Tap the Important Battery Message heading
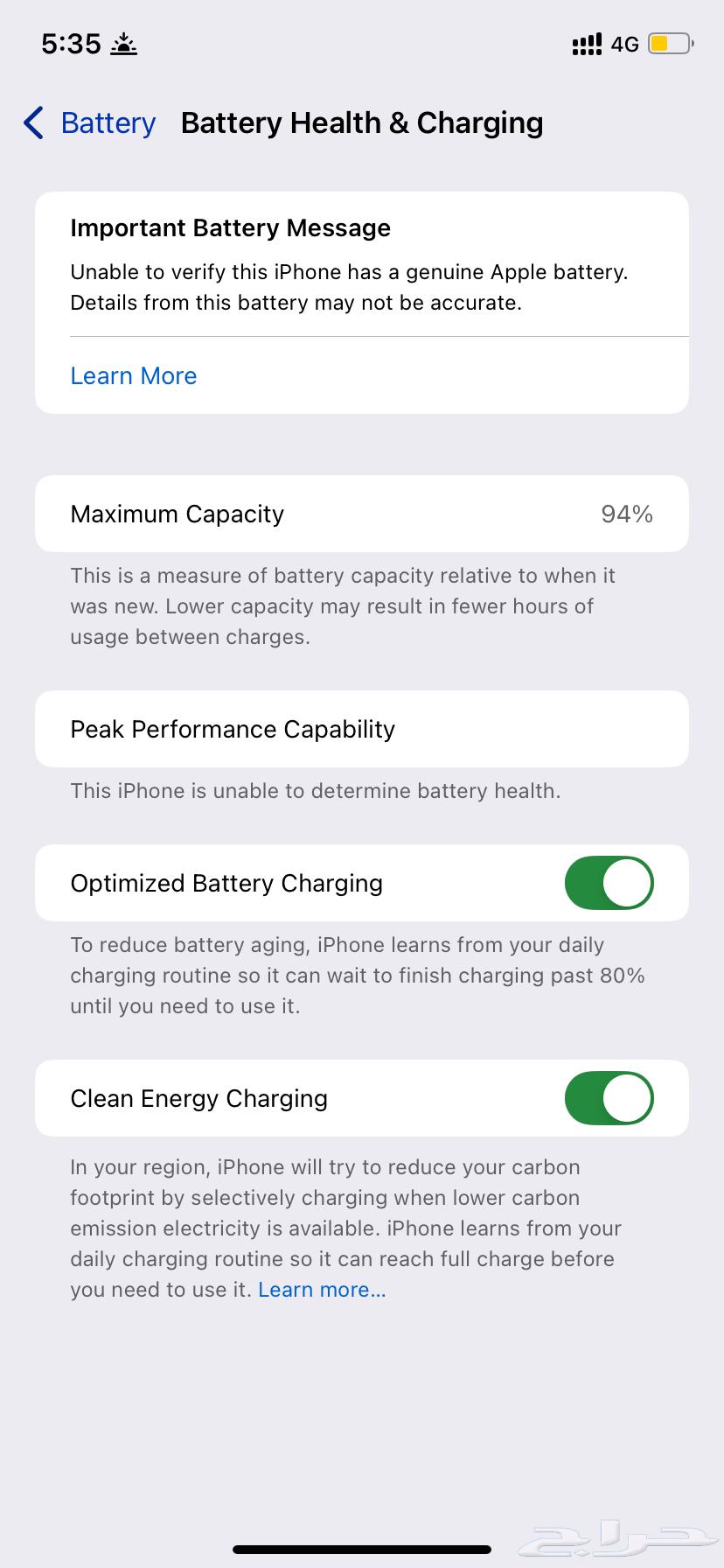The height and width of the screenshot is (1568, 724). point(230,227)
